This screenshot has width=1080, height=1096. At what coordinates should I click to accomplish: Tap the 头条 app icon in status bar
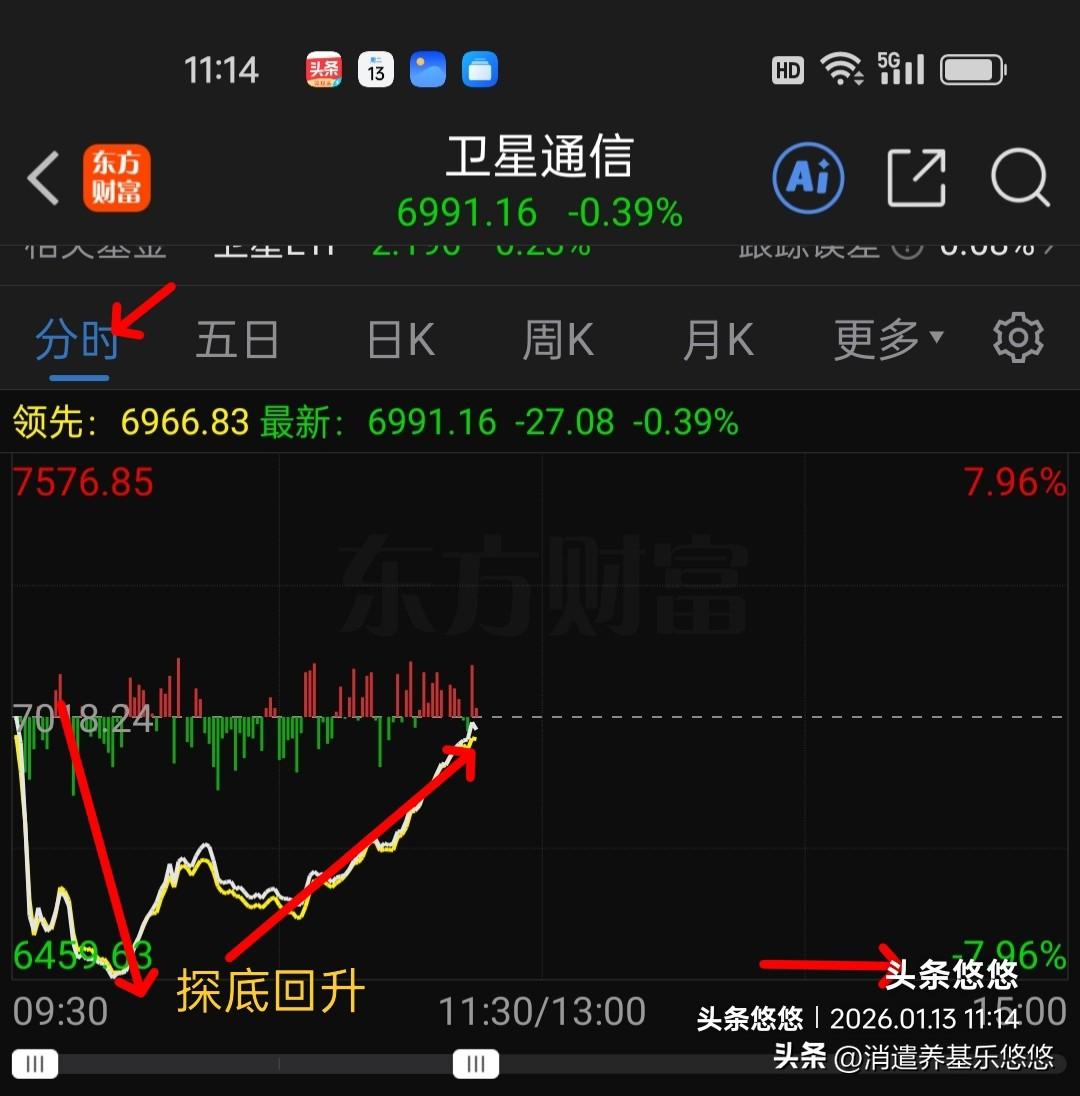click(x=324, y=68)
